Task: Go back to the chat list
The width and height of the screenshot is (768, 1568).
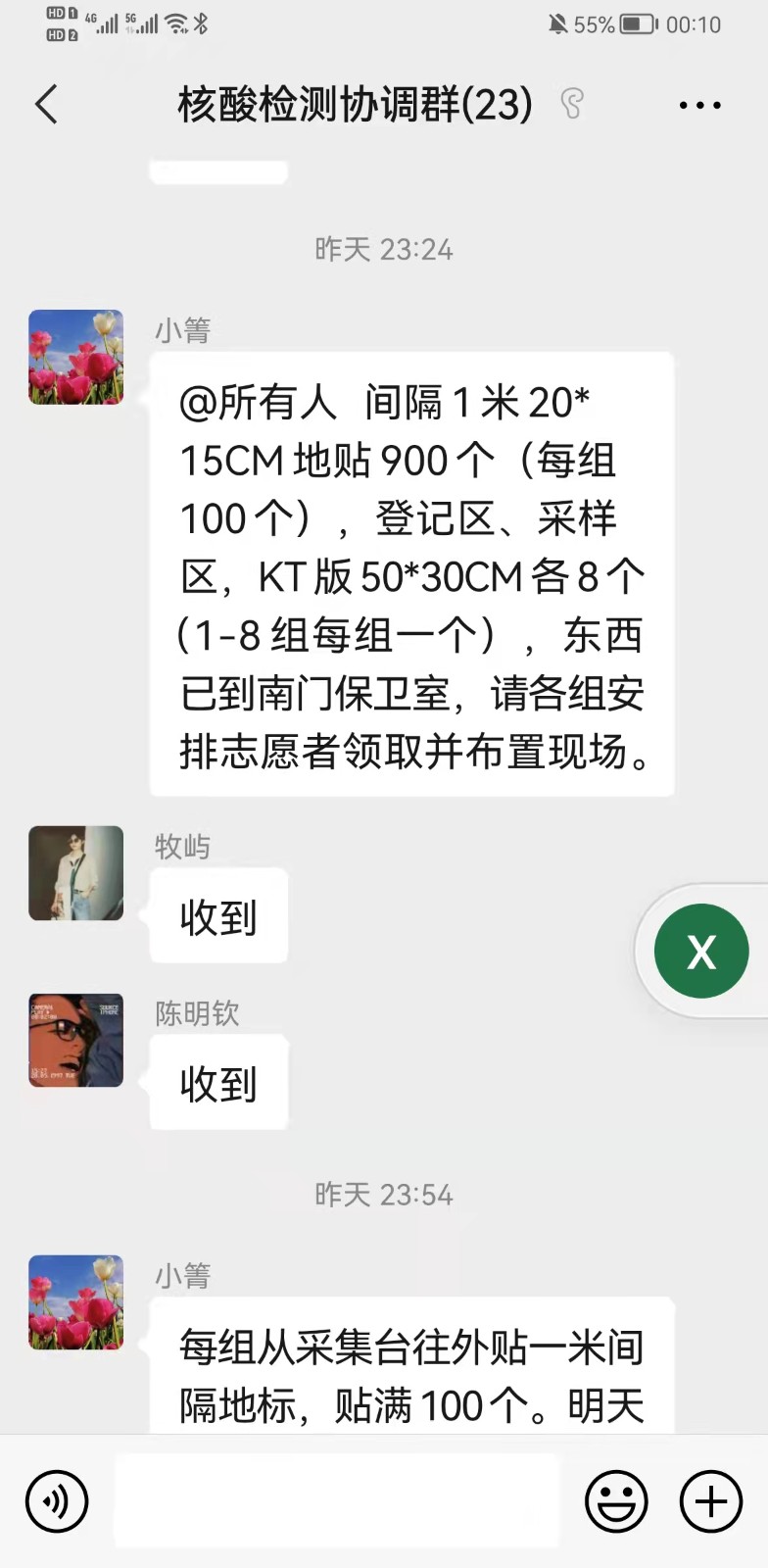Action: (47, 104)
